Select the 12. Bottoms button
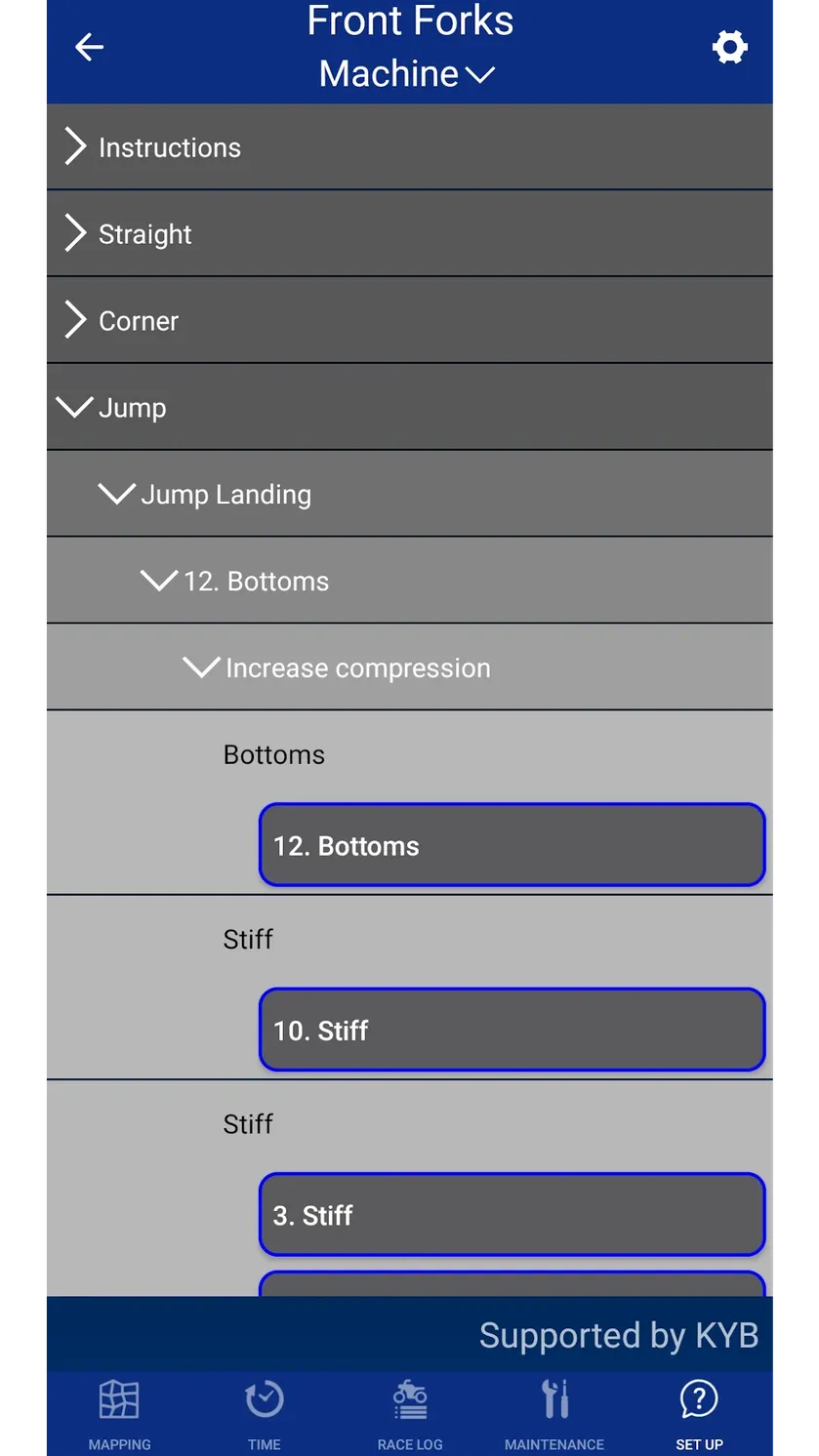Screen dimensions: 819x1456 pos(512,845)
